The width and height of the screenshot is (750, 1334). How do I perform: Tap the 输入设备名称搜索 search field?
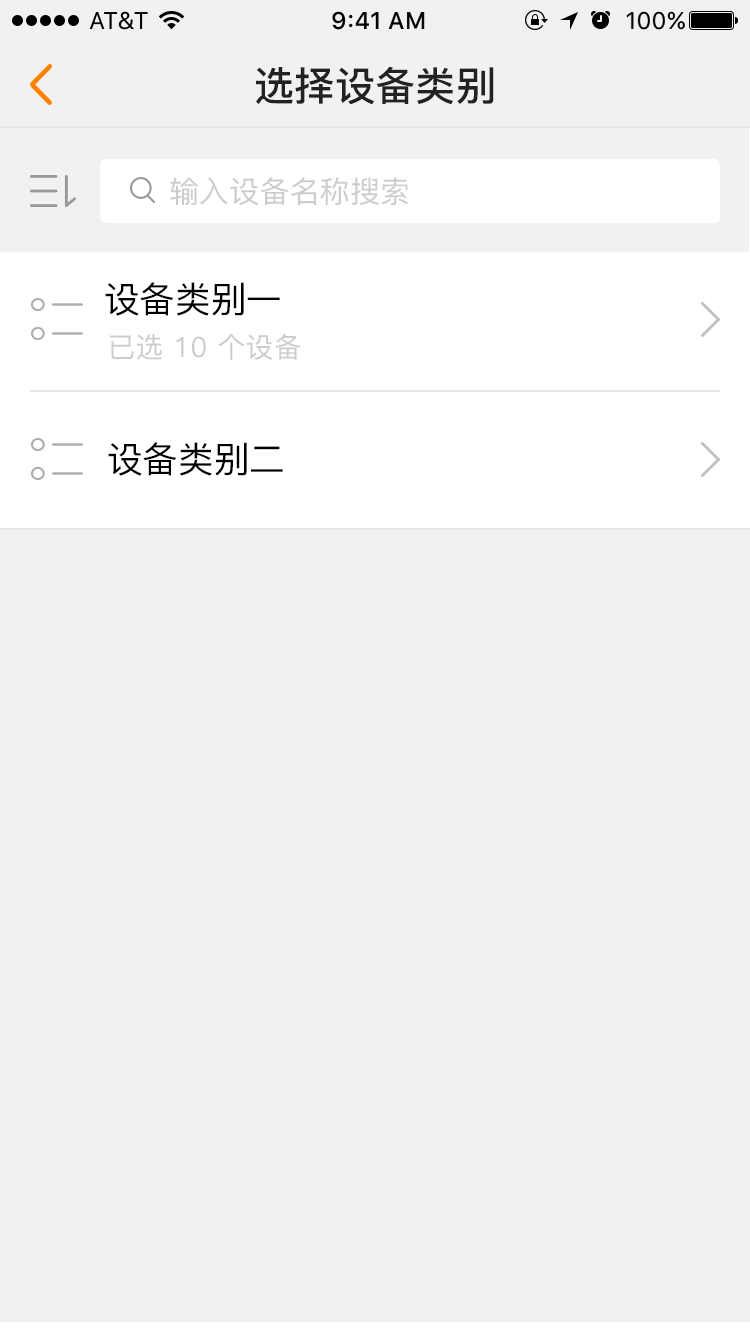pyautogui.click(x=410, y=191)
